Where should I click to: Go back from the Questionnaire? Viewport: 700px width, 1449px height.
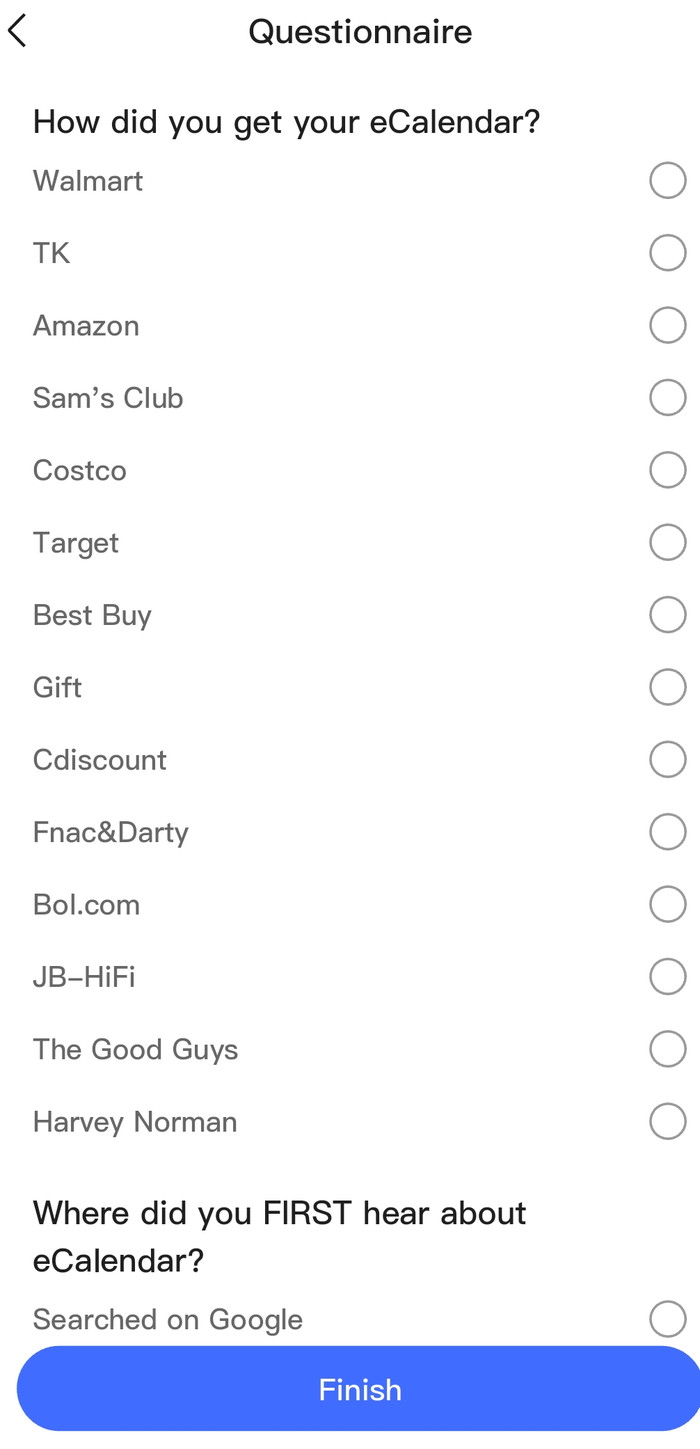(x=18, y=31)
